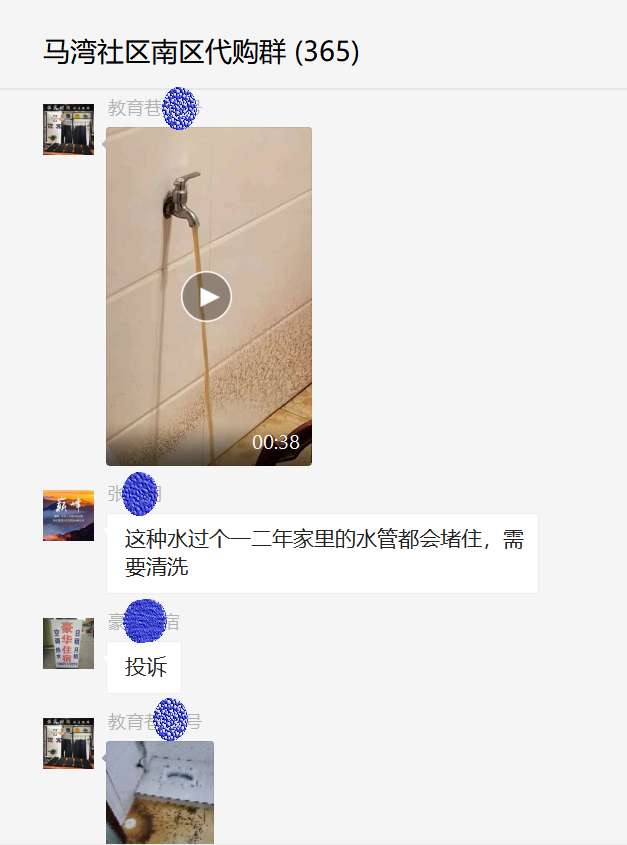View the profile avatar beside the 投诉 message
Image resolution: width=627 pixels, height=845 pixels.
tap(68, 643)
